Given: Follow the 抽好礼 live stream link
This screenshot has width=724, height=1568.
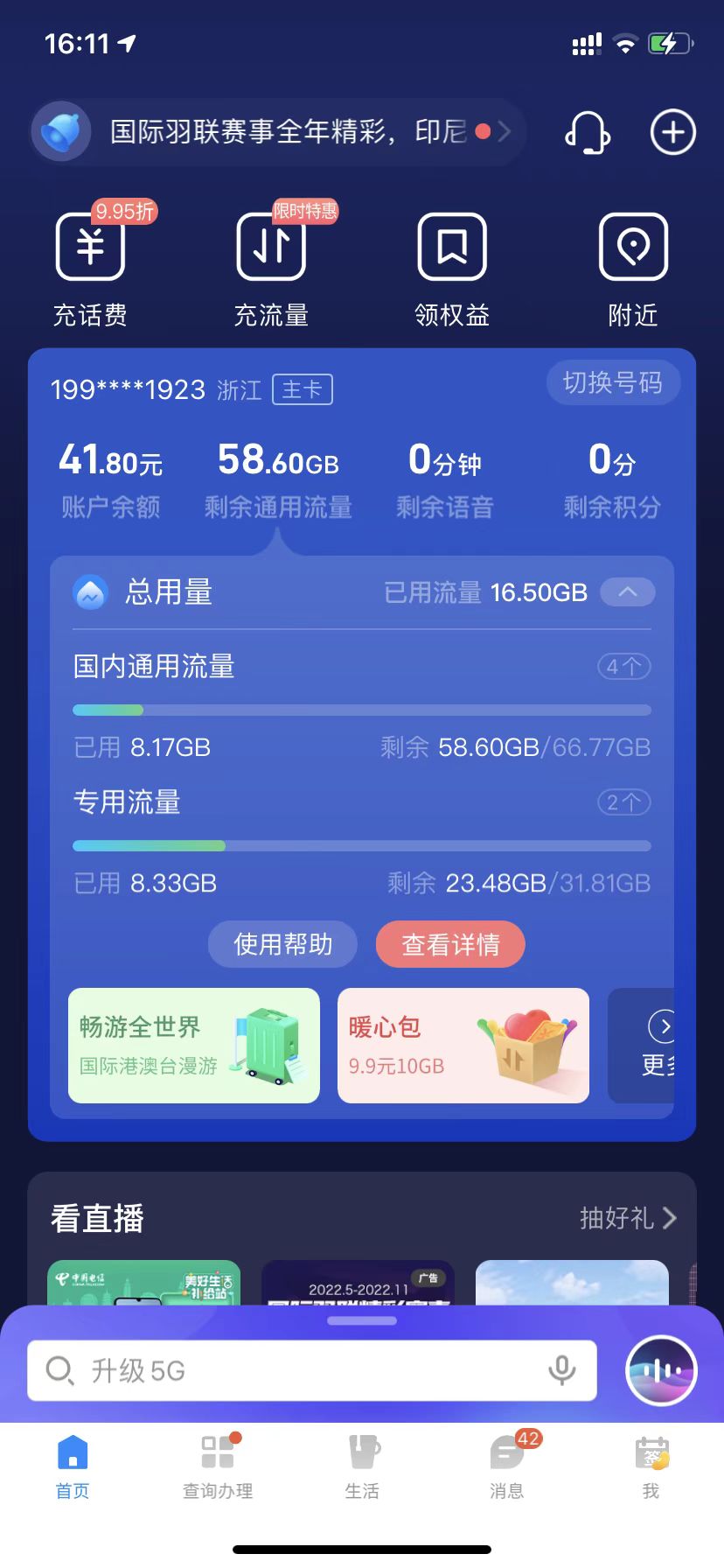Looking at the screenshot, I should pos(626,1218).
